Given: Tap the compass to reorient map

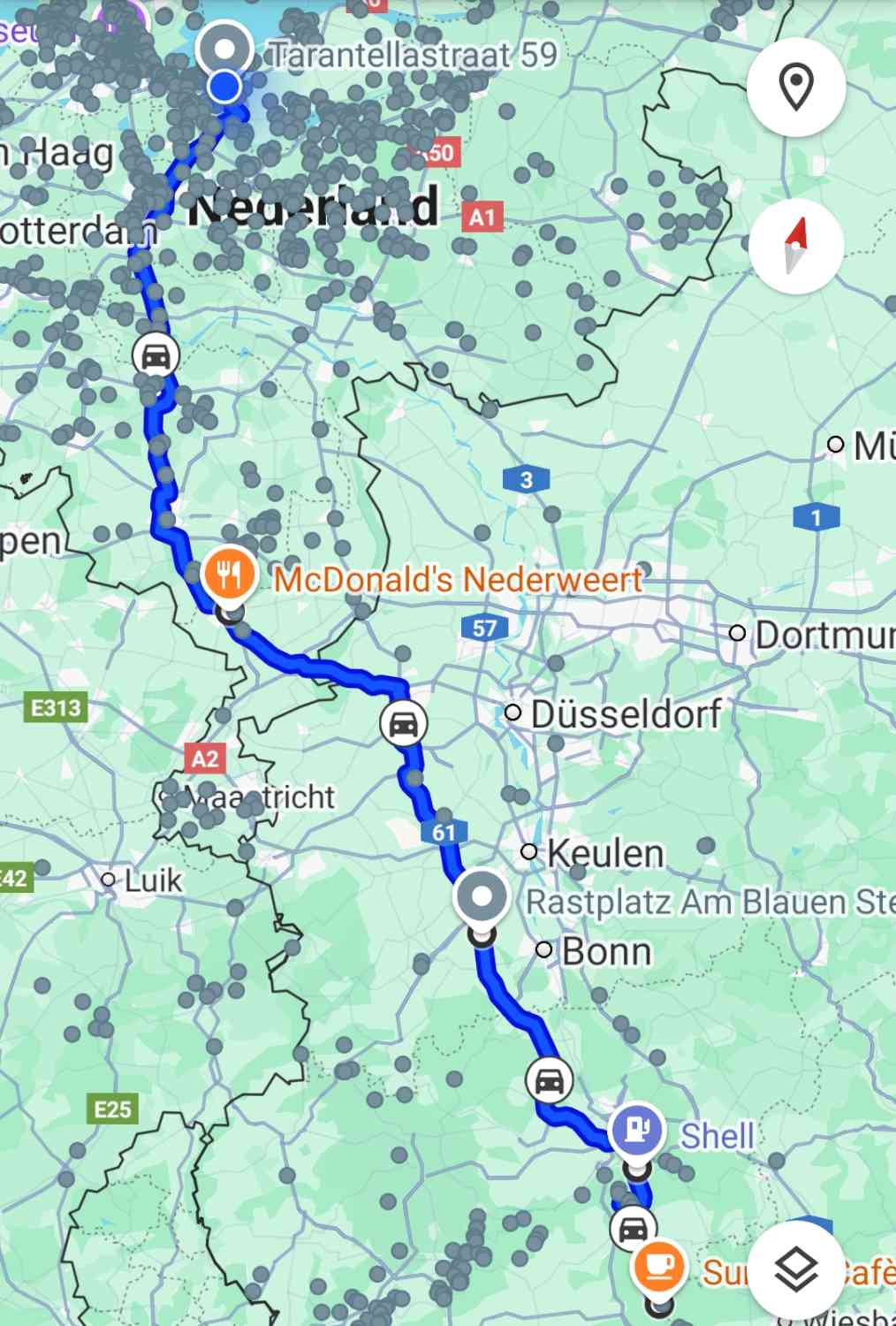Looking at the screenshot, I should [x=795, y=245].
